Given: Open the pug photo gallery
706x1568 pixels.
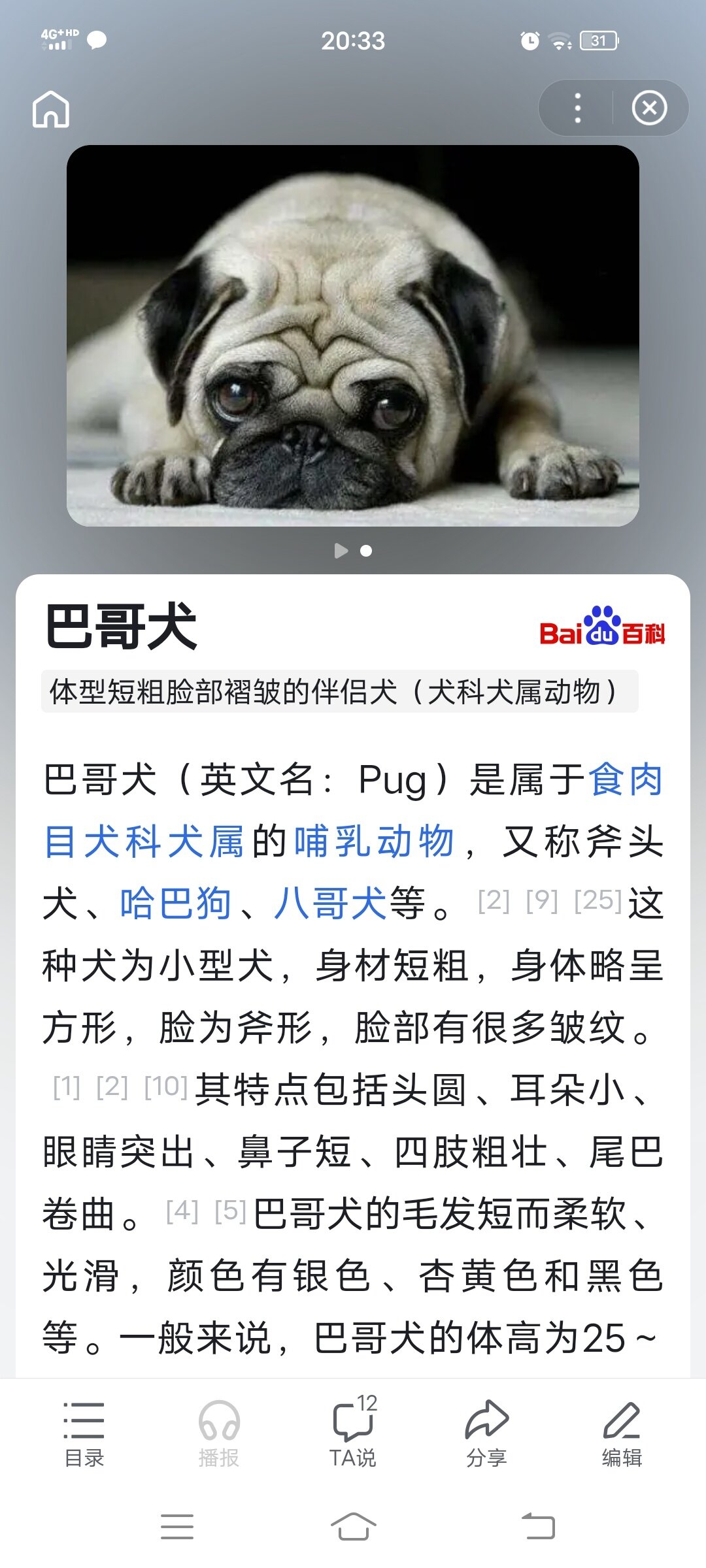Looking at the screenshot, I should point(353,336).
